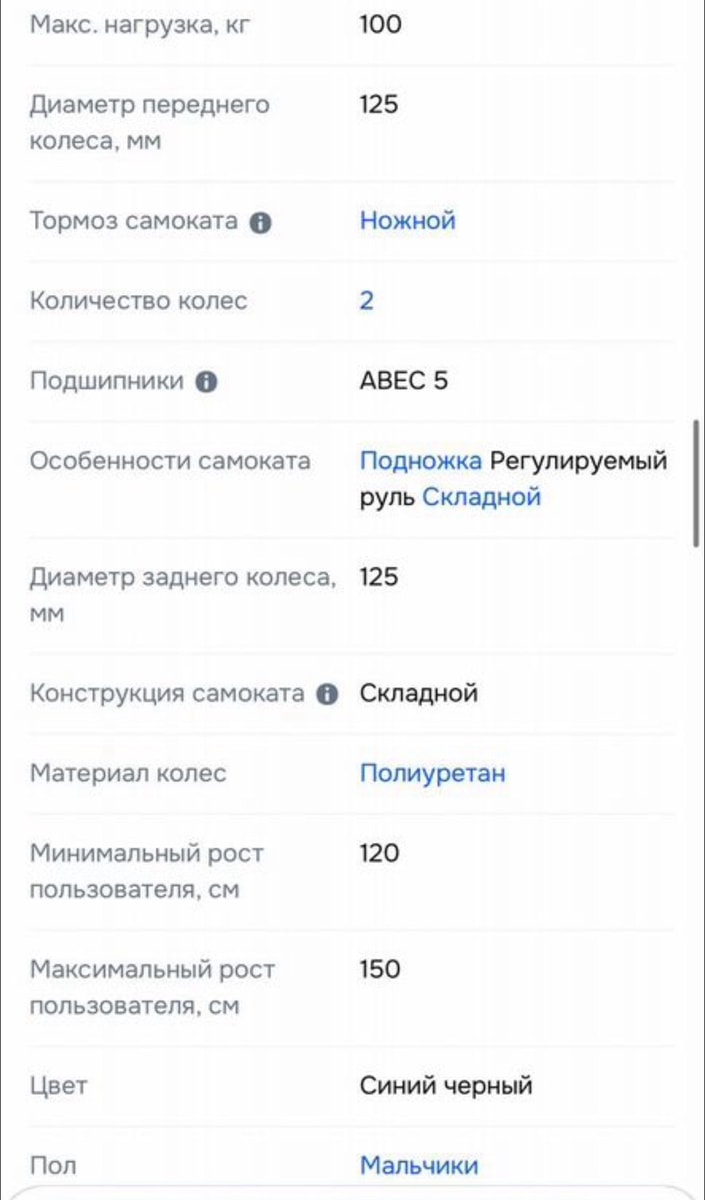
Task: Open the Ножной brake type link
Action: click(407, 221)
